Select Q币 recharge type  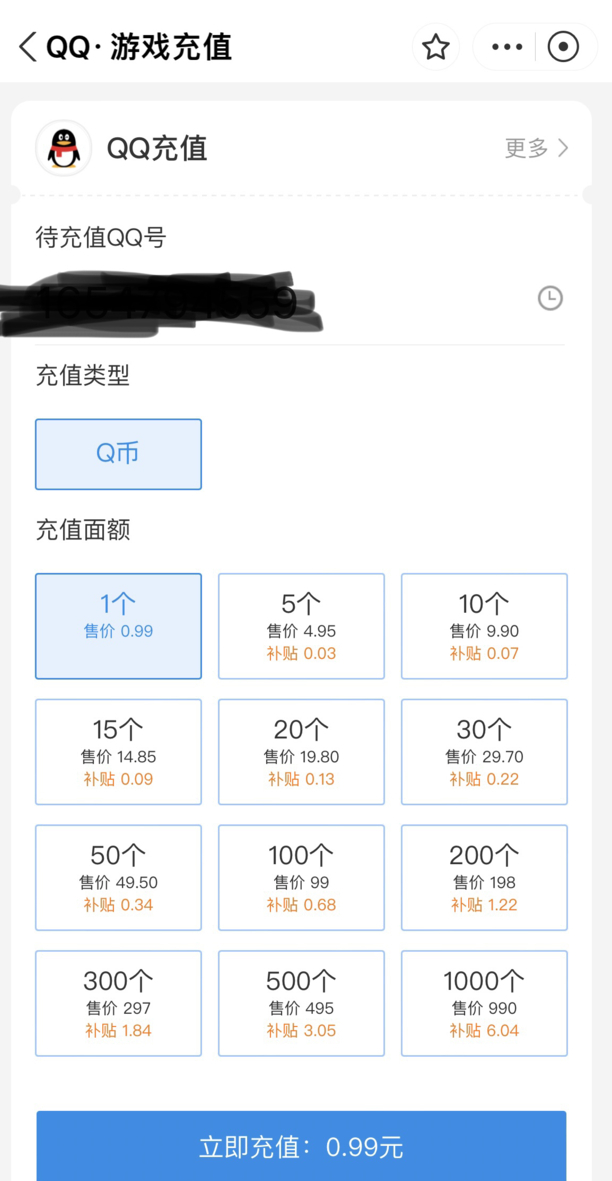click(x=118, y=454)
